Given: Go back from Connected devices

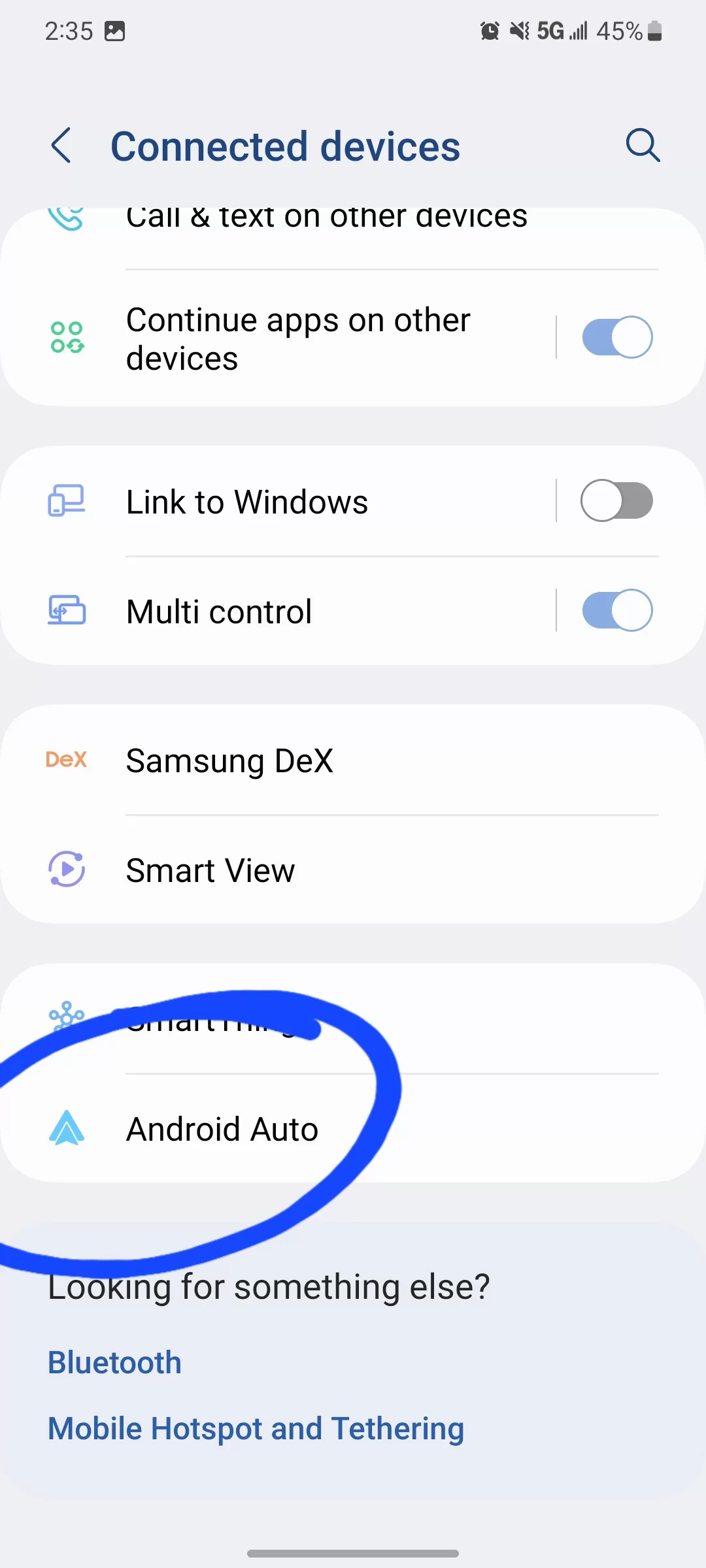Looking at the screenshot, I should [61, 146].
